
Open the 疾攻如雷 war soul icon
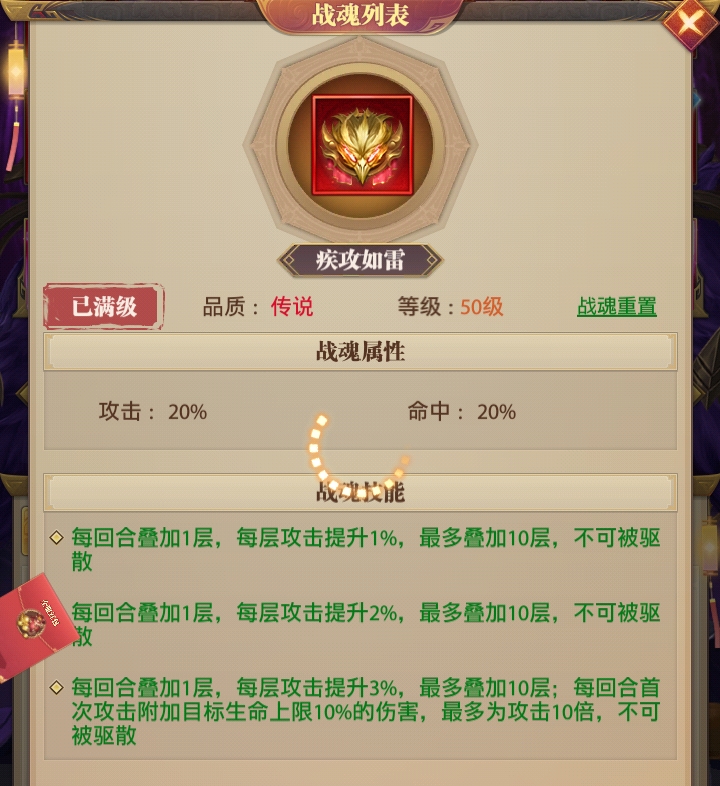(360, 145)
